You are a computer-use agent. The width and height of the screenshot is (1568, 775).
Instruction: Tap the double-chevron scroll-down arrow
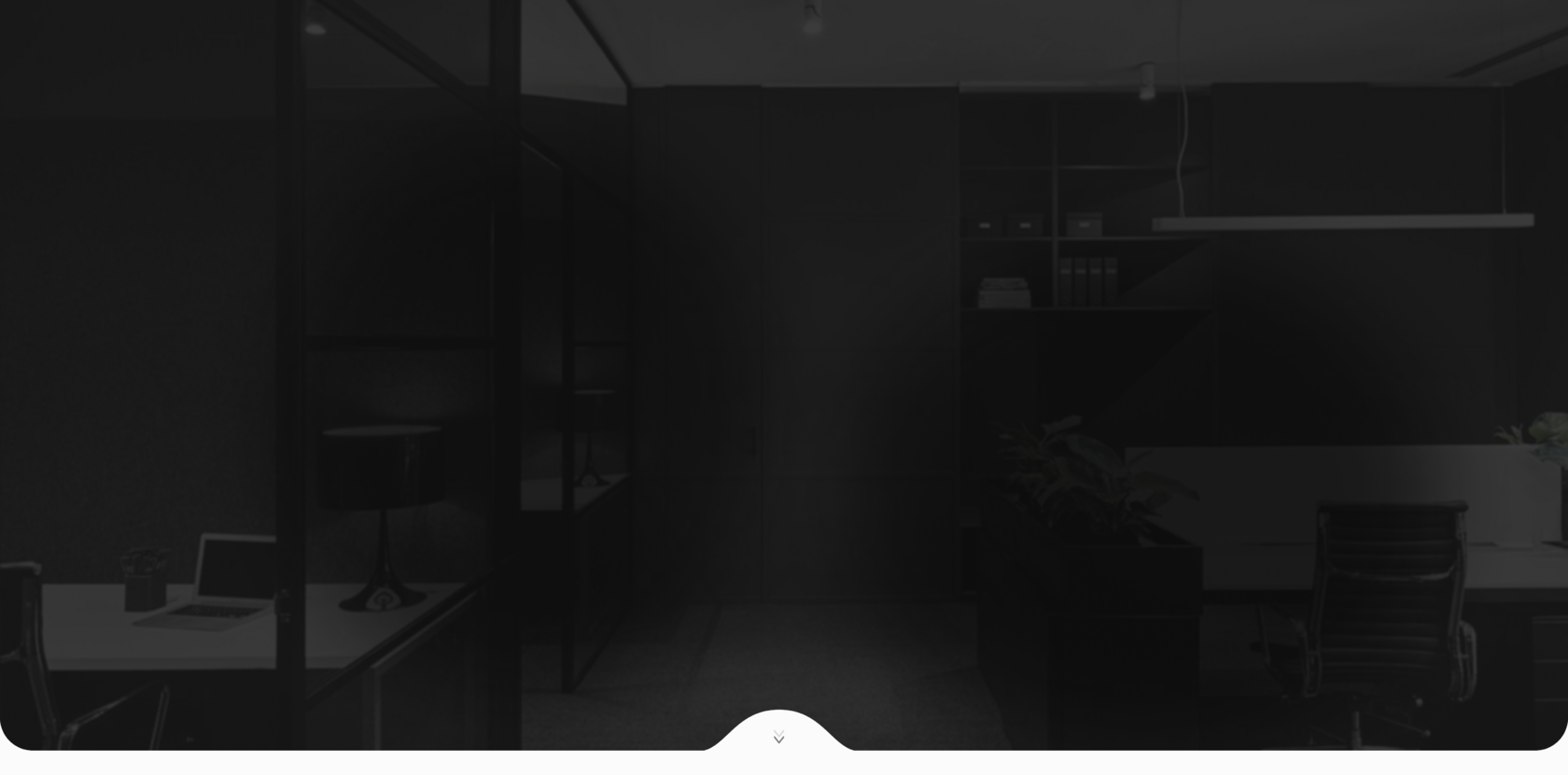click(x=778, y=738)
